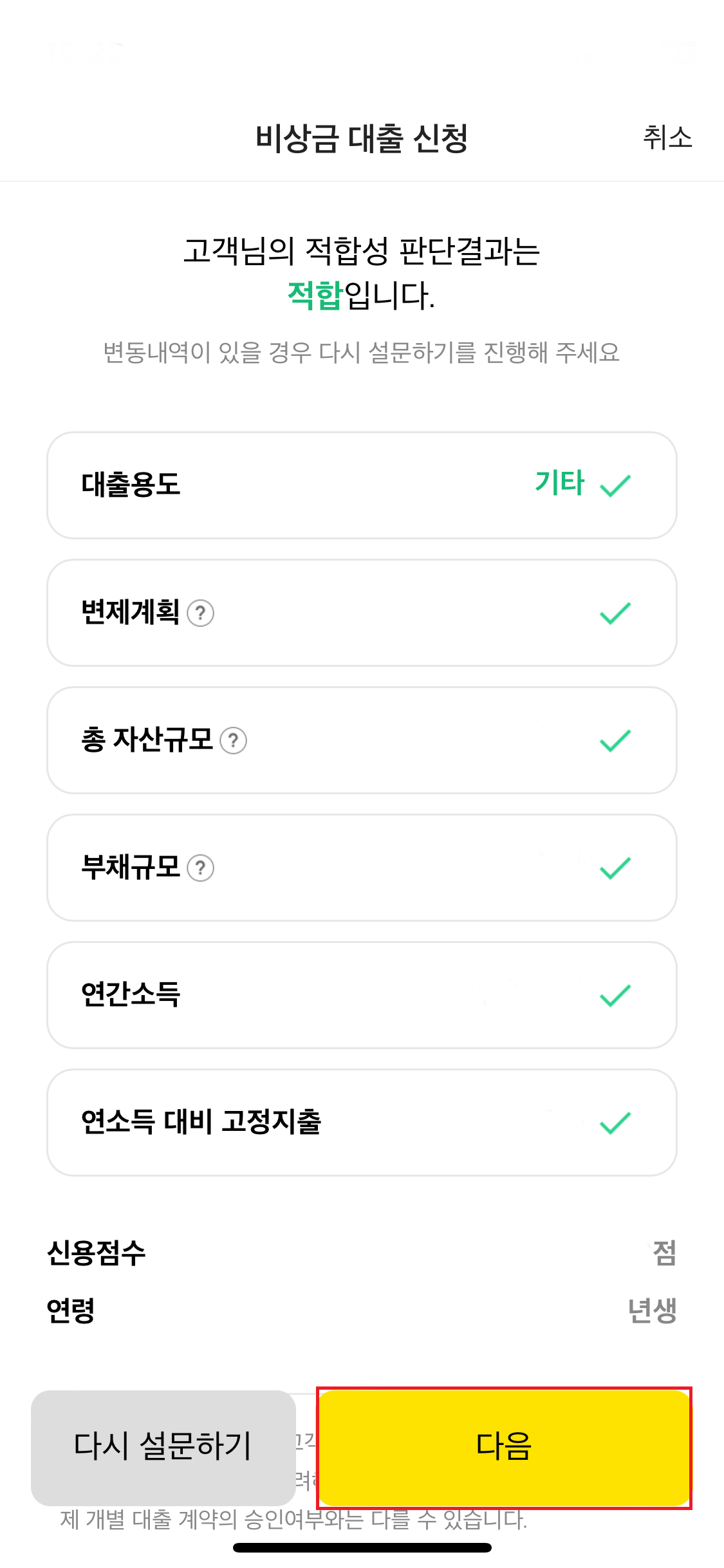Click the green checkmark beside 기타
This screenshot has height=1568, width=724.
click(615, 485)
